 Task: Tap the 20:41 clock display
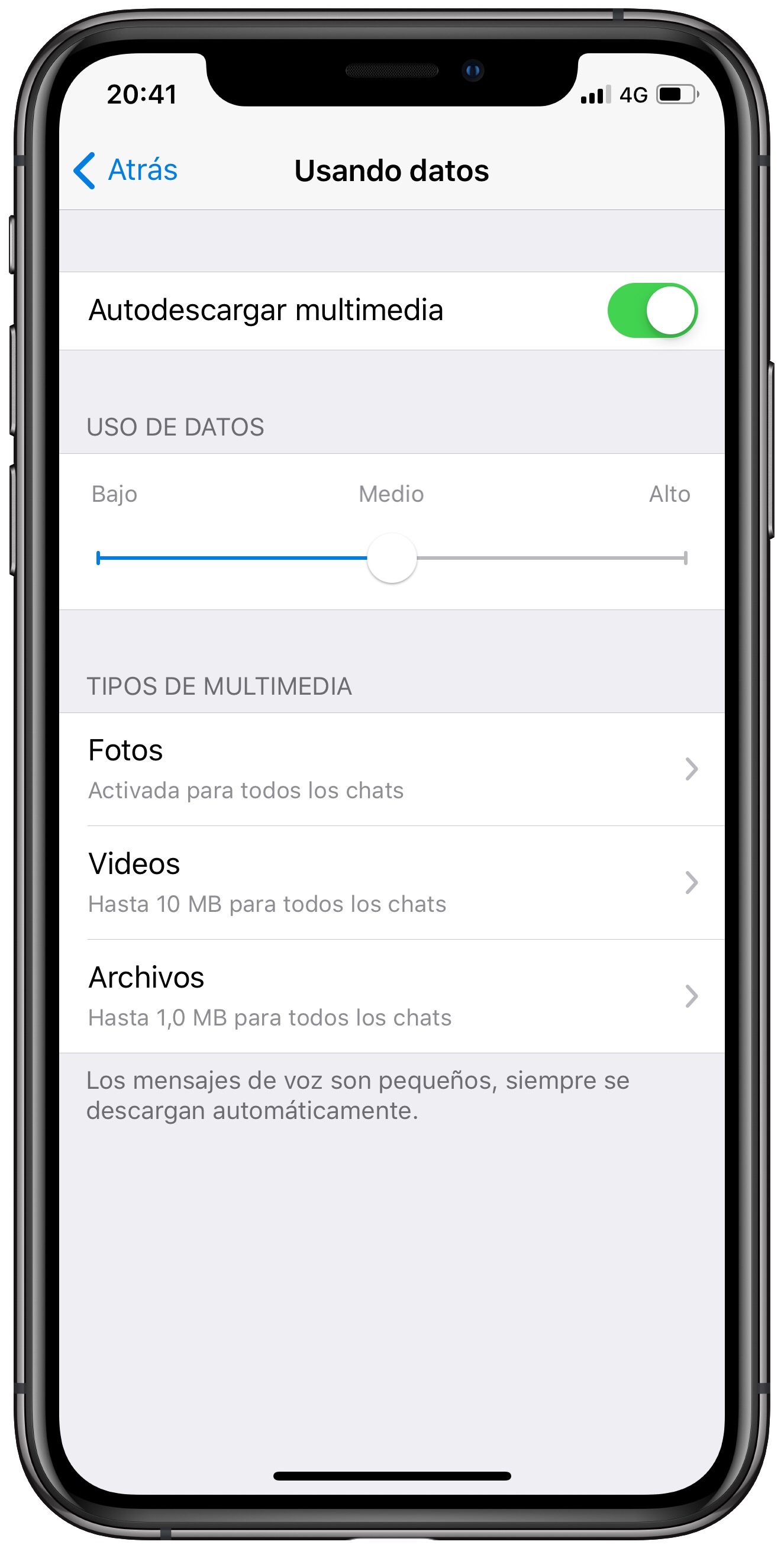click(143, 94)
